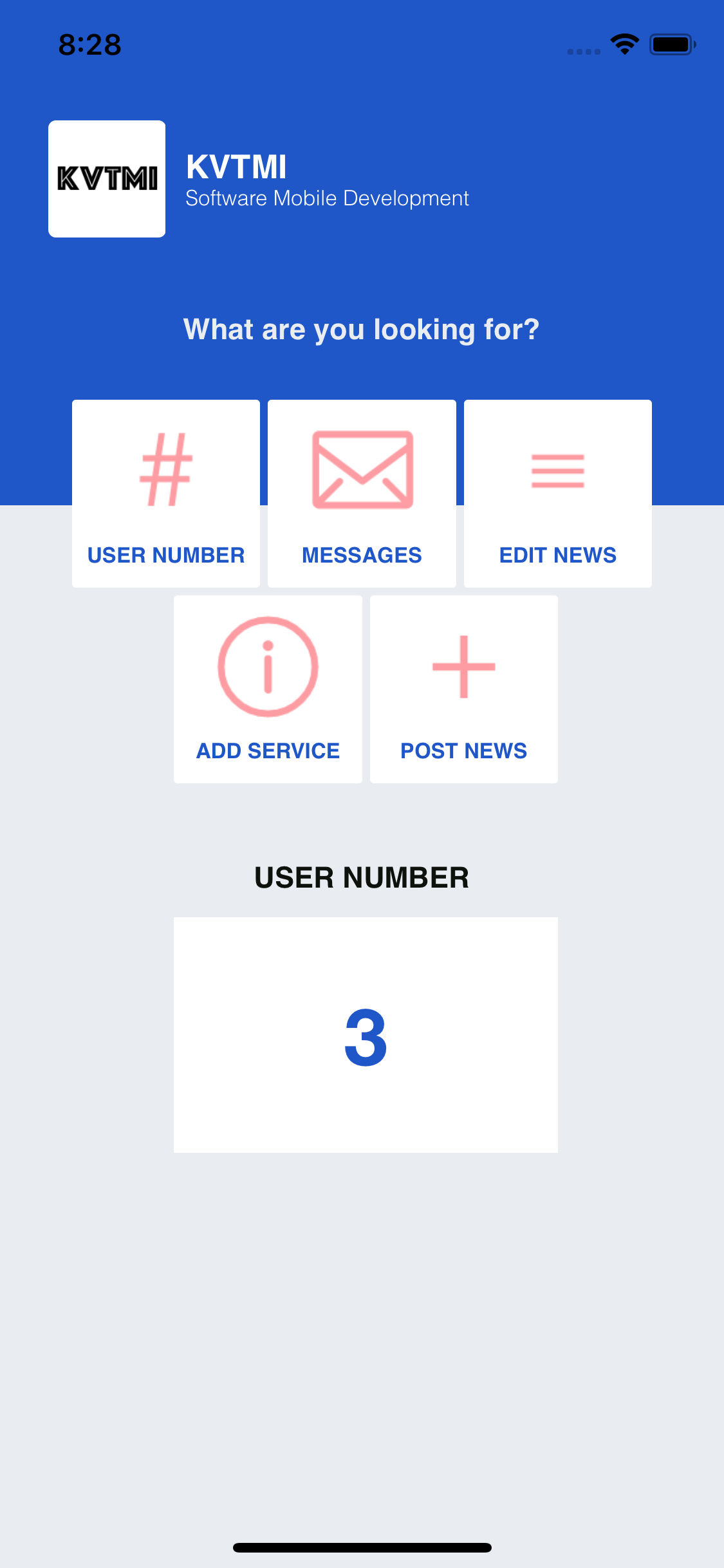The image size is (724, 1568).
Task: Open the Post News tile
Action: click(463, 689)
